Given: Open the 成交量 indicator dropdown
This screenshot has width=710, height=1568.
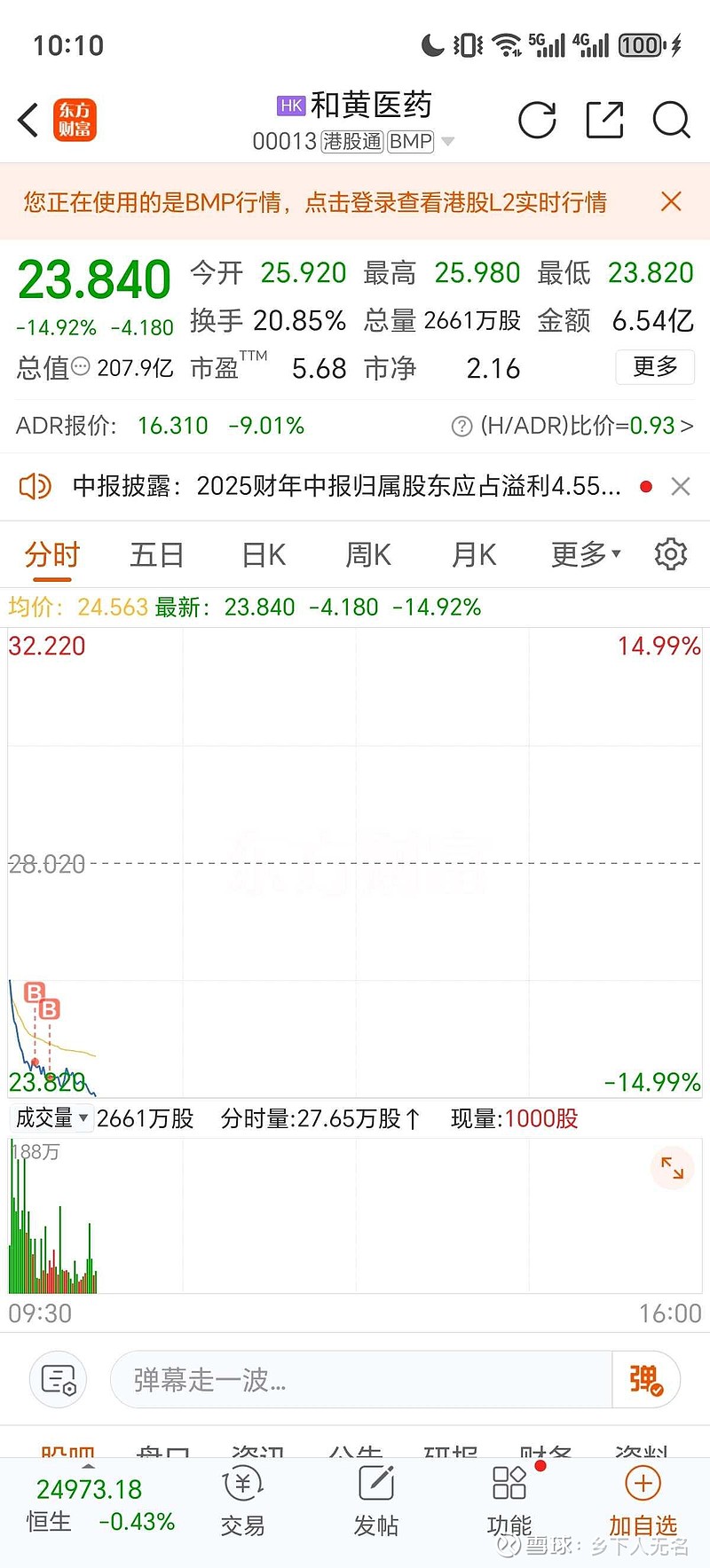Looking at the screenshot, I should pos(51,1118).
